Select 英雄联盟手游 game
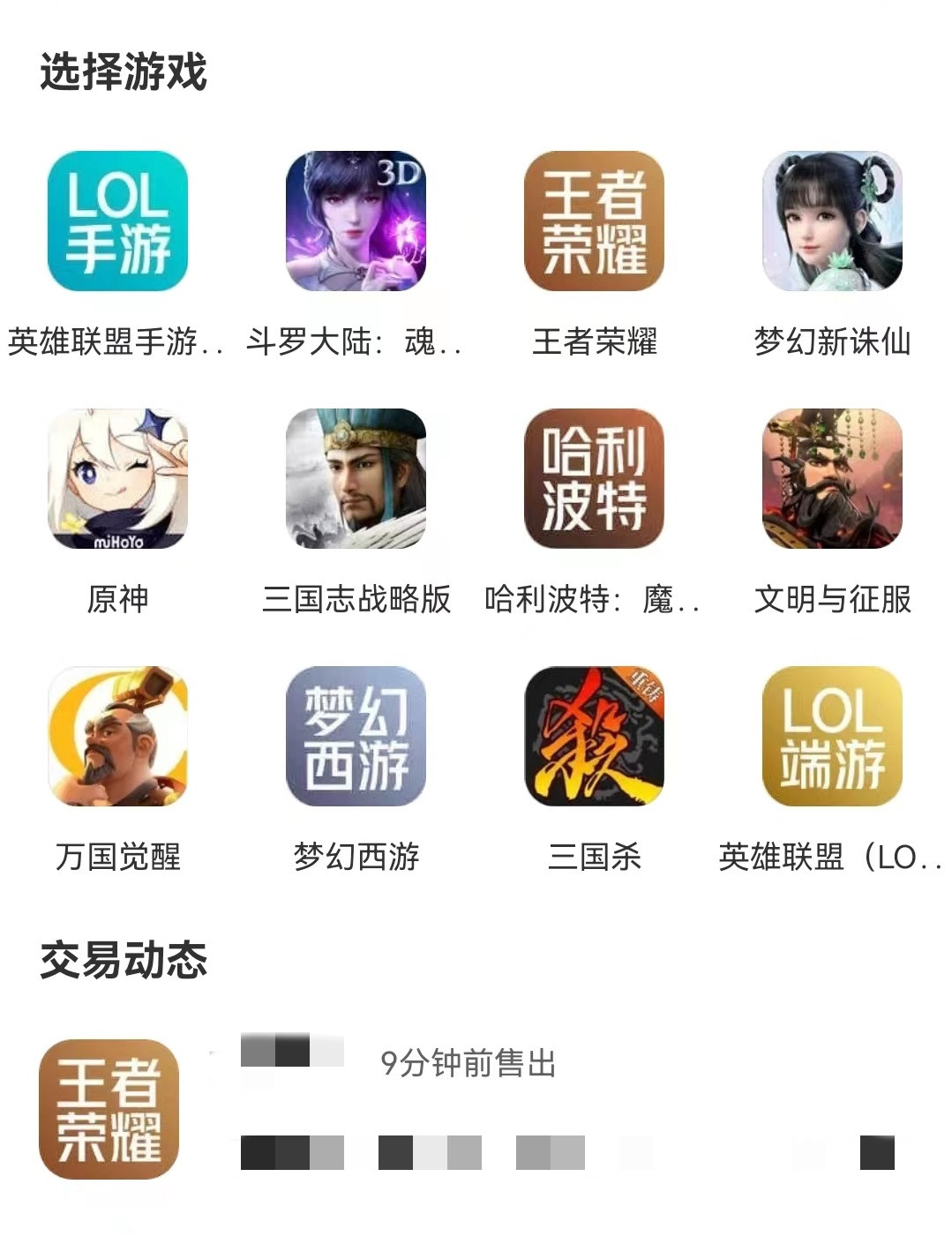This screenshot has width=952, height=1259. point(117,221)
